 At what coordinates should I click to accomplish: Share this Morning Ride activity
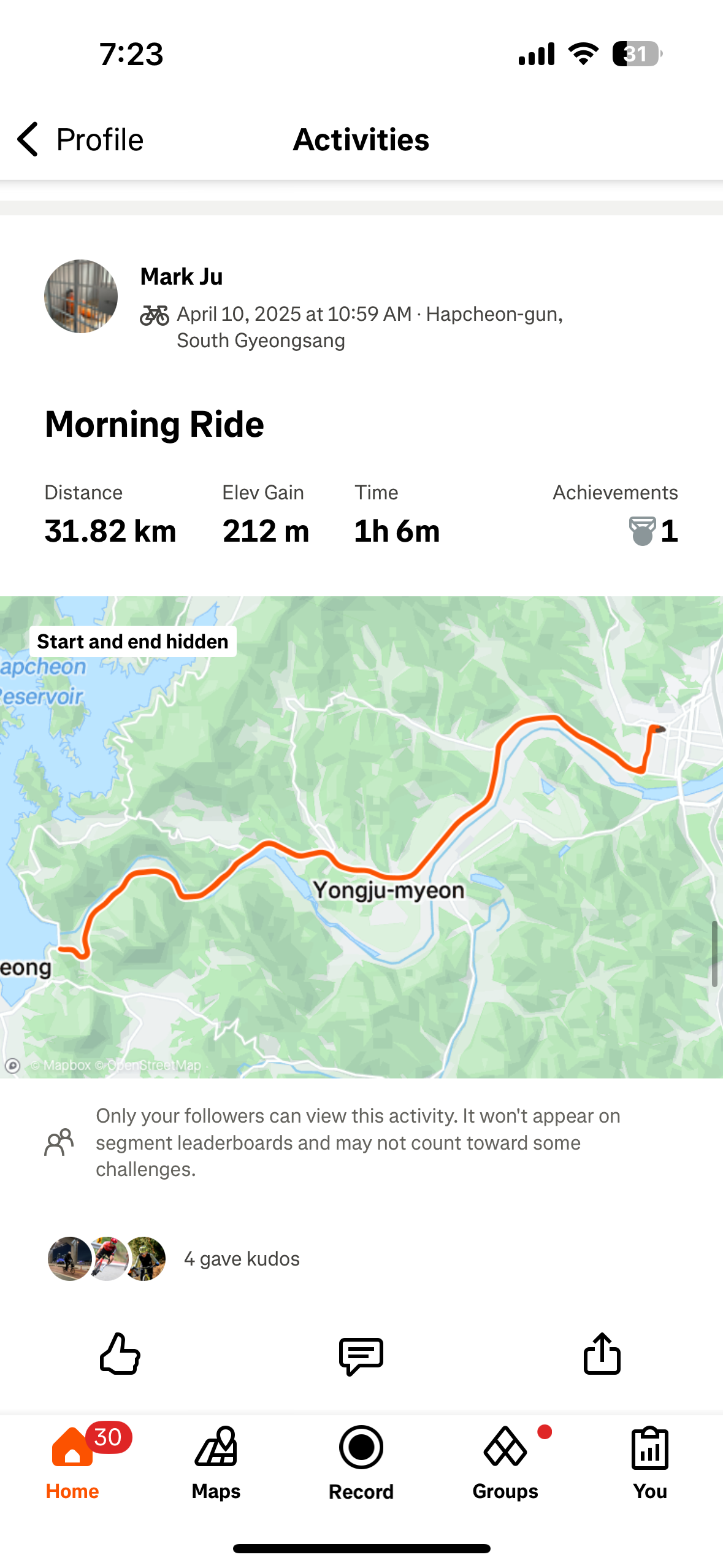coord(602,1353)
